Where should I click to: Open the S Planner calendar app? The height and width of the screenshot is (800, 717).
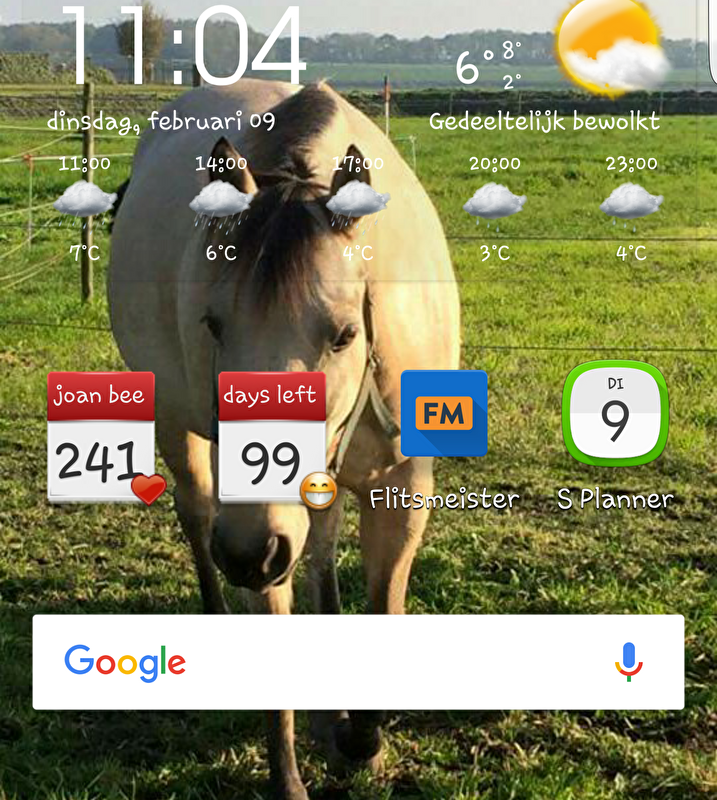[x=614, y=414]
